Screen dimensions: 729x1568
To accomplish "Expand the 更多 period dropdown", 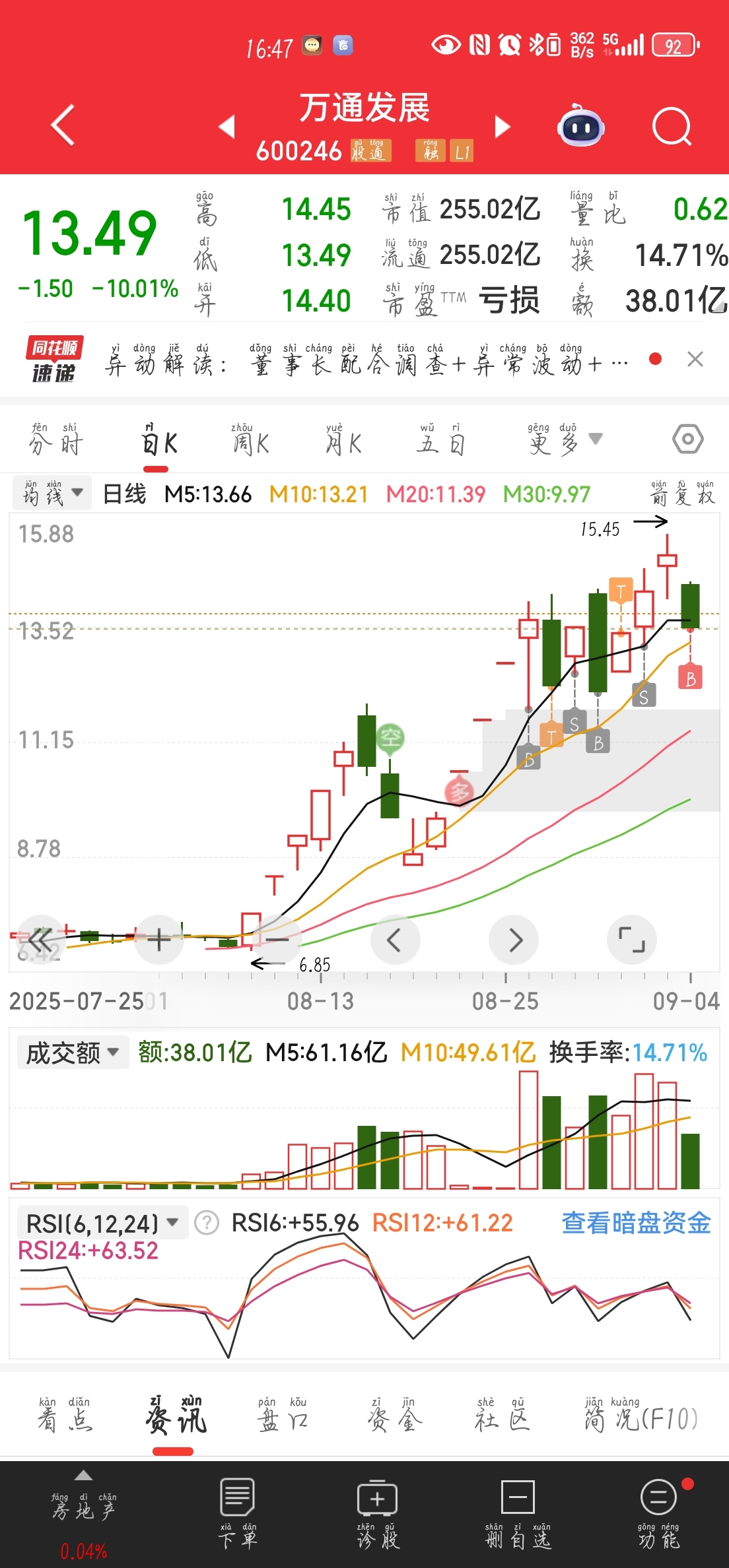I will (565, 440).
